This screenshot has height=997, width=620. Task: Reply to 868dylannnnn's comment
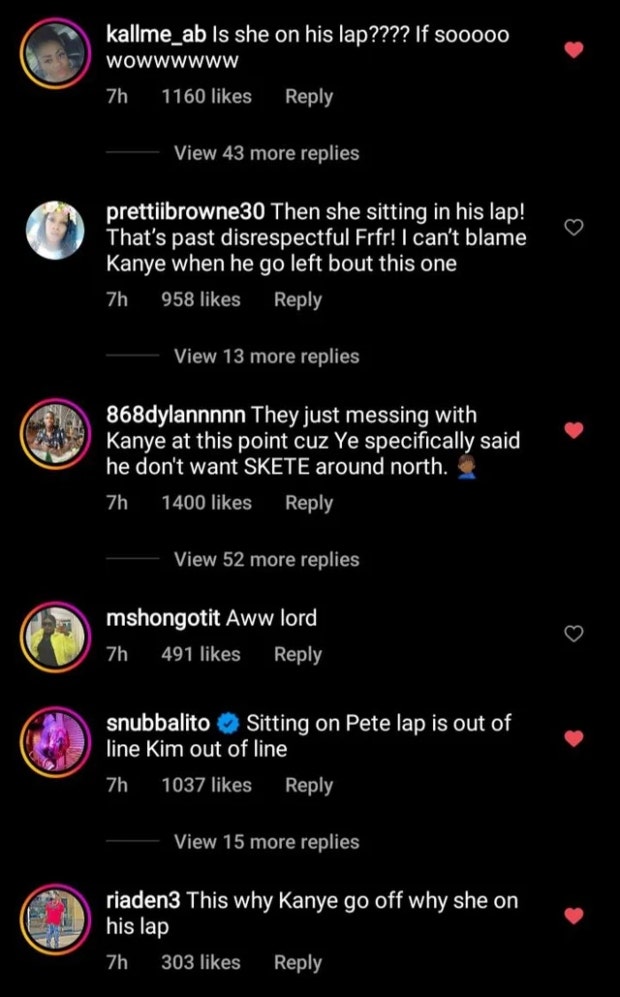308,503
